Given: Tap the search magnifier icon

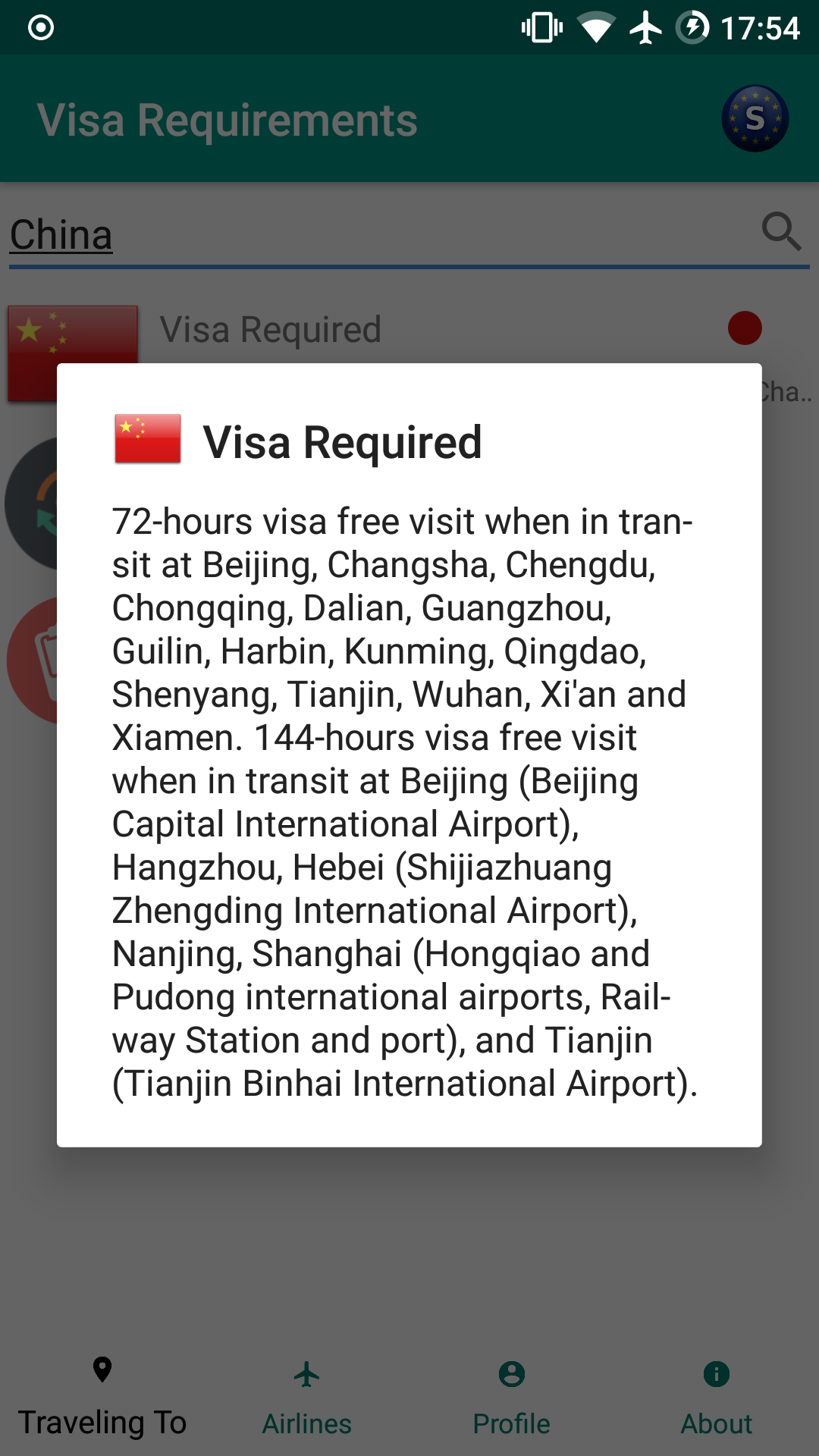Looking at the screenshot, I should point(781,232).
